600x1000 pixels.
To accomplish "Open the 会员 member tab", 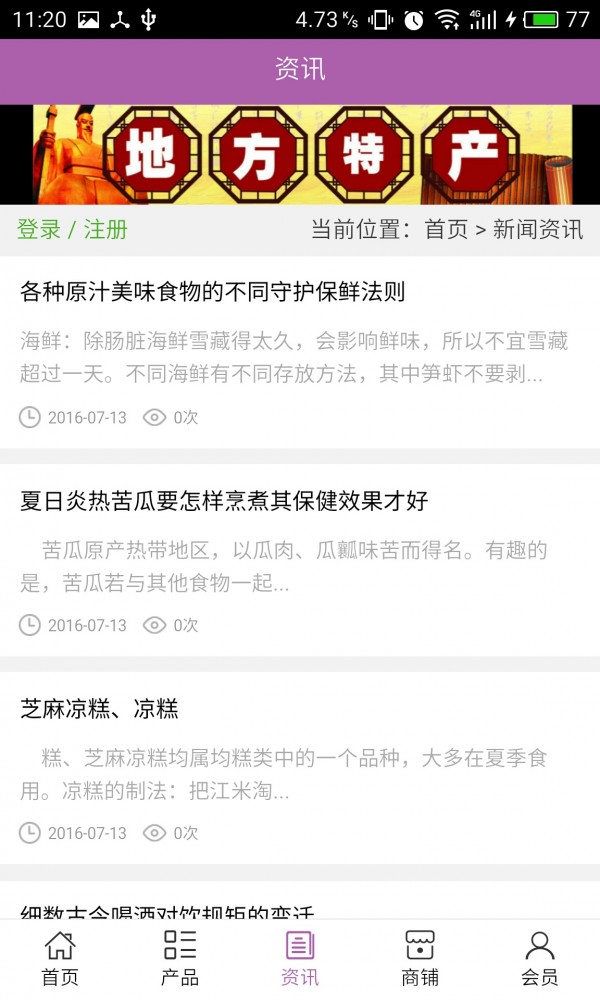I will [540, 958].
